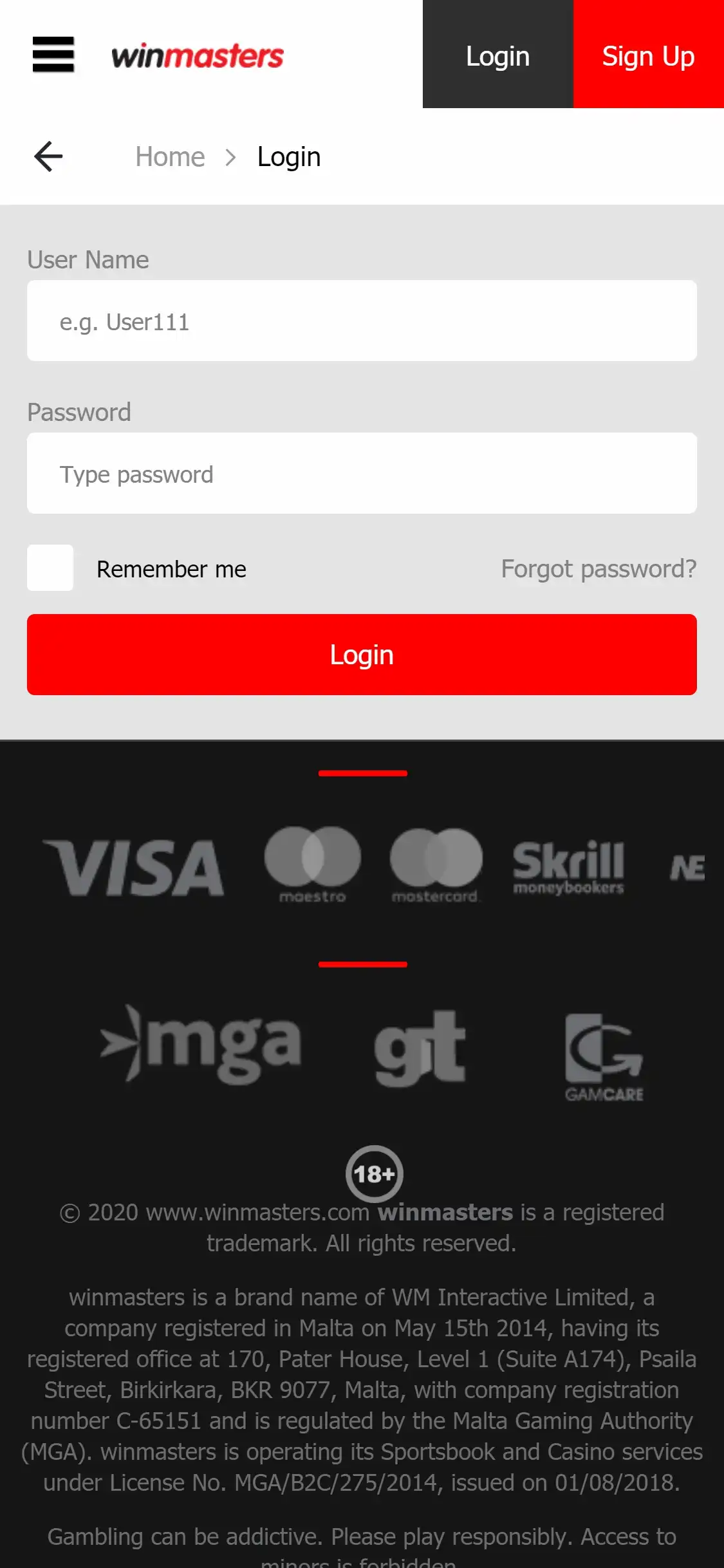The height and width of the screenshot is (1568, 724).
Task: Go back using the arrow icon
Action: point(48,156)
